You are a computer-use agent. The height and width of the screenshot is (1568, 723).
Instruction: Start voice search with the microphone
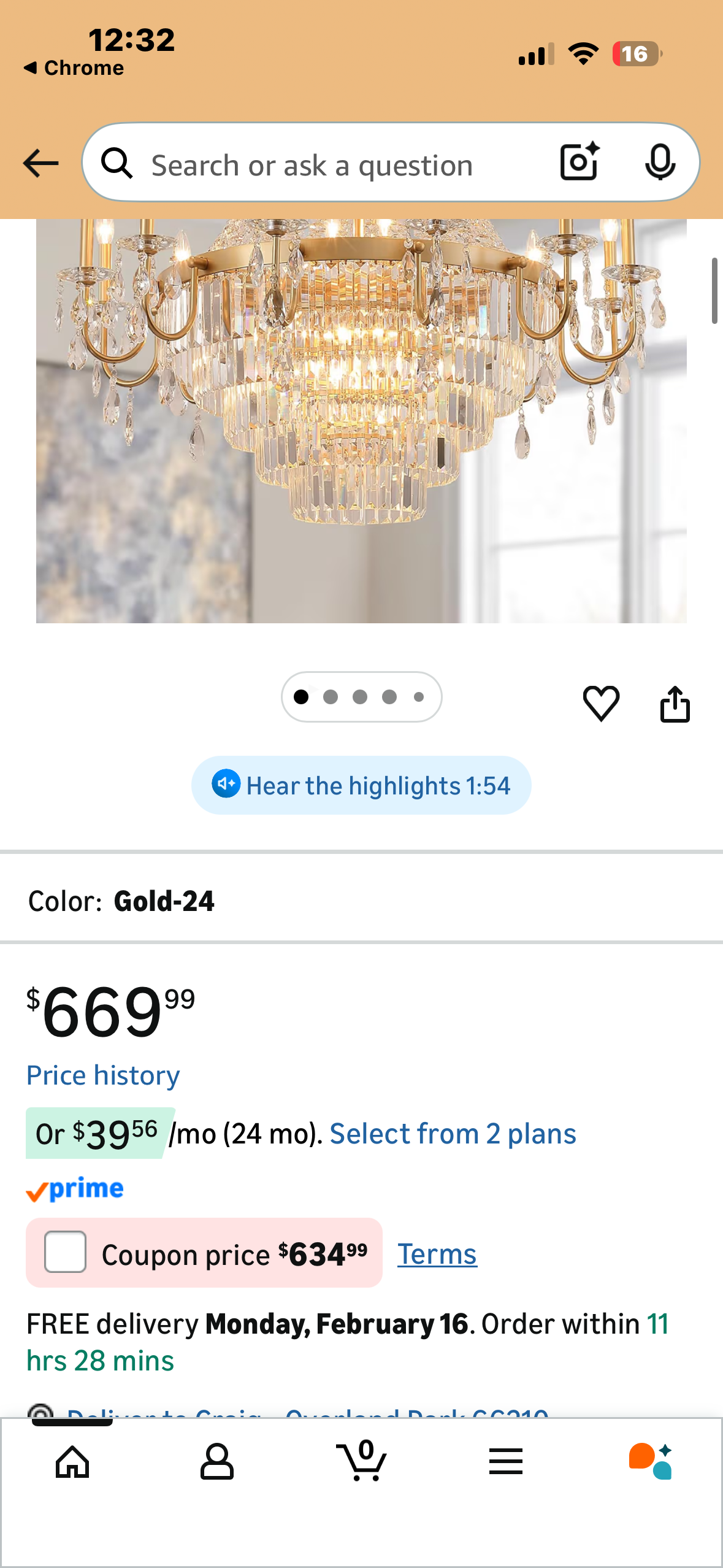(660, 162)
